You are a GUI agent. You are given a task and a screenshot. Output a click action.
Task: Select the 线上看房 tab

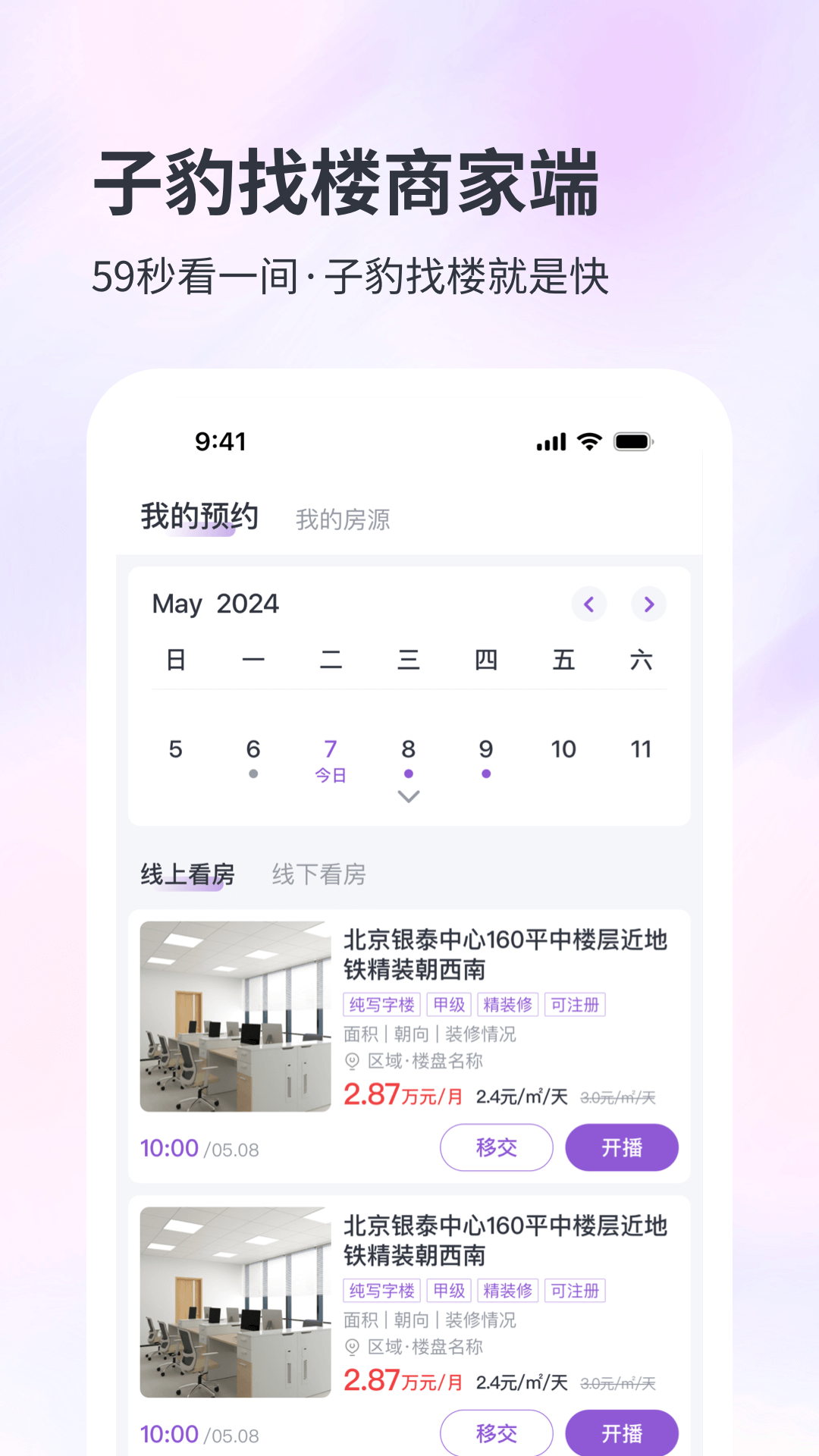click(190, 874)
